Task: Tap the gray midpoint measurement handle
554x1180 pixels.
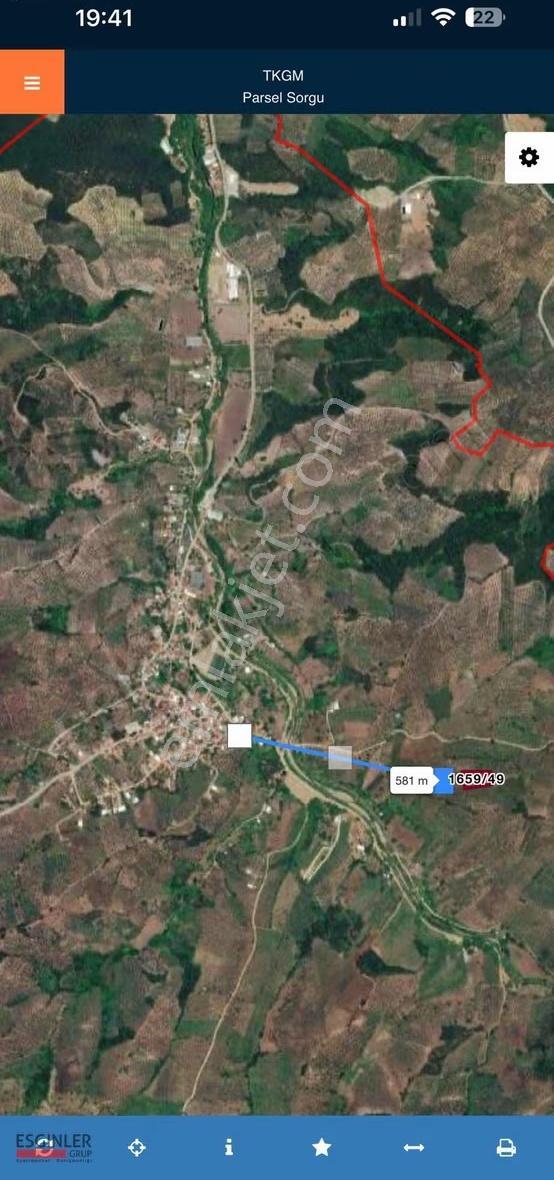Action: (340, 758)
